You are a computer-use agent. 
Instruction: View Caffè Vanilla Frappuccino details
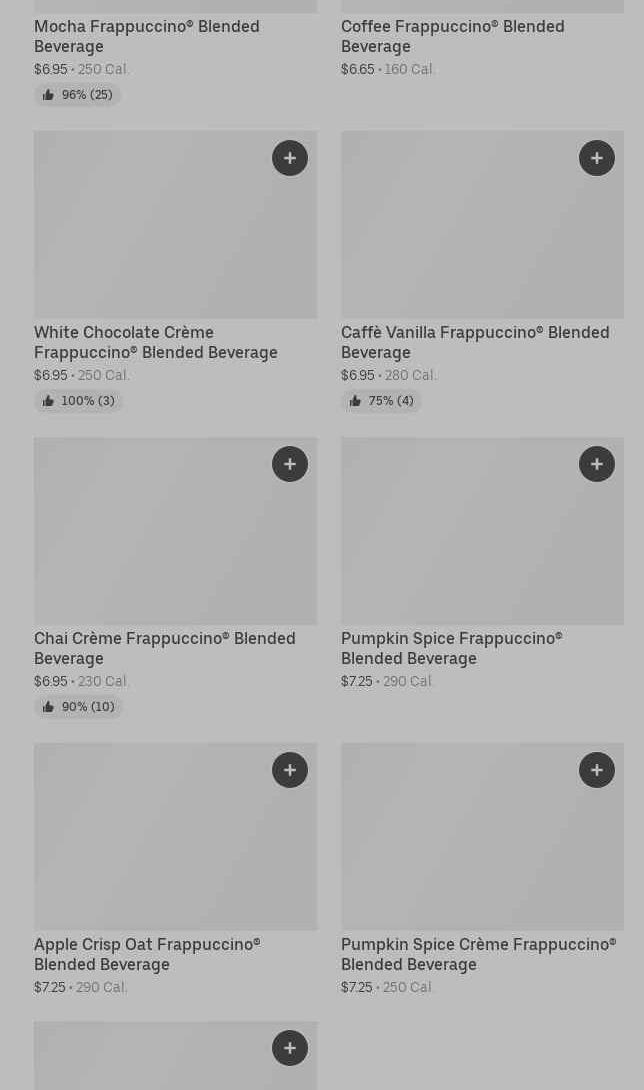(x=482, y=271)
